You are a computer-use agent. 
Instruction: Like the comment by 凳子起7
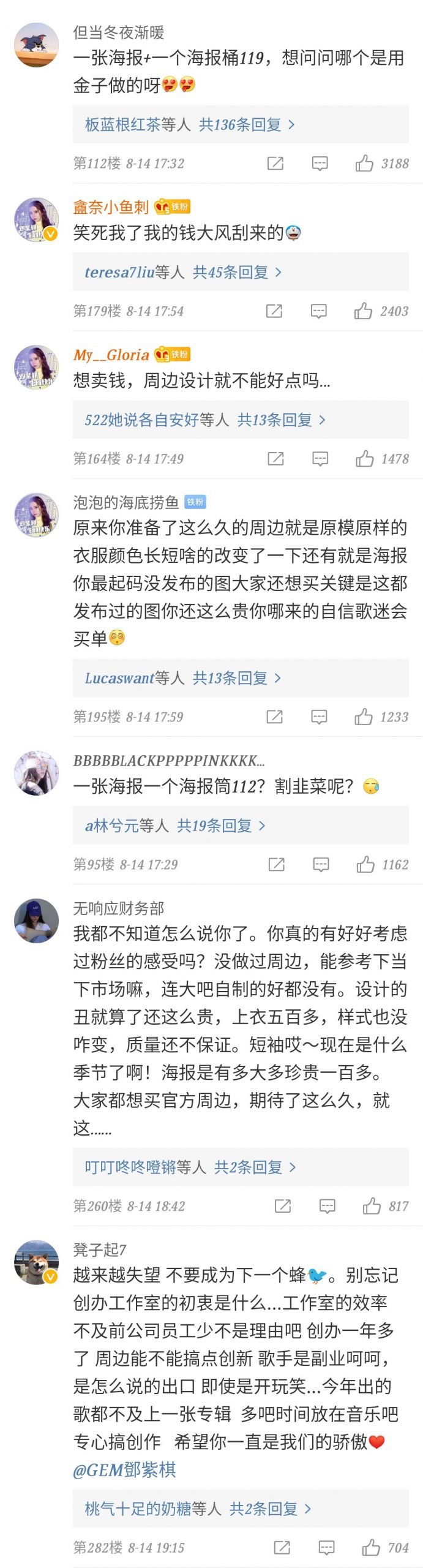point(371,1547)
